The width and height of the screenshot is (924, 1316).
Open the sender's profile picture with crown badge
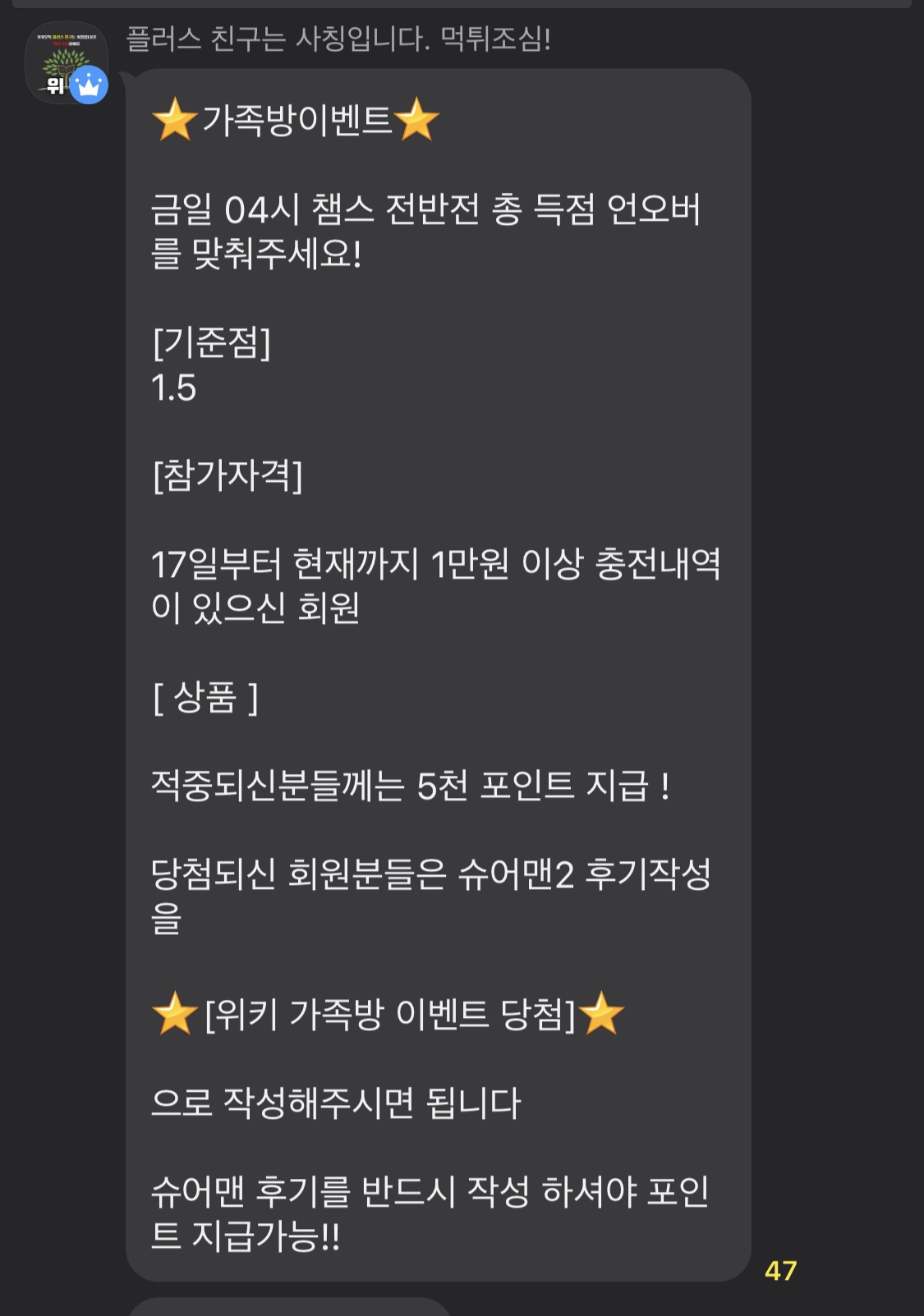pos(66,63)
